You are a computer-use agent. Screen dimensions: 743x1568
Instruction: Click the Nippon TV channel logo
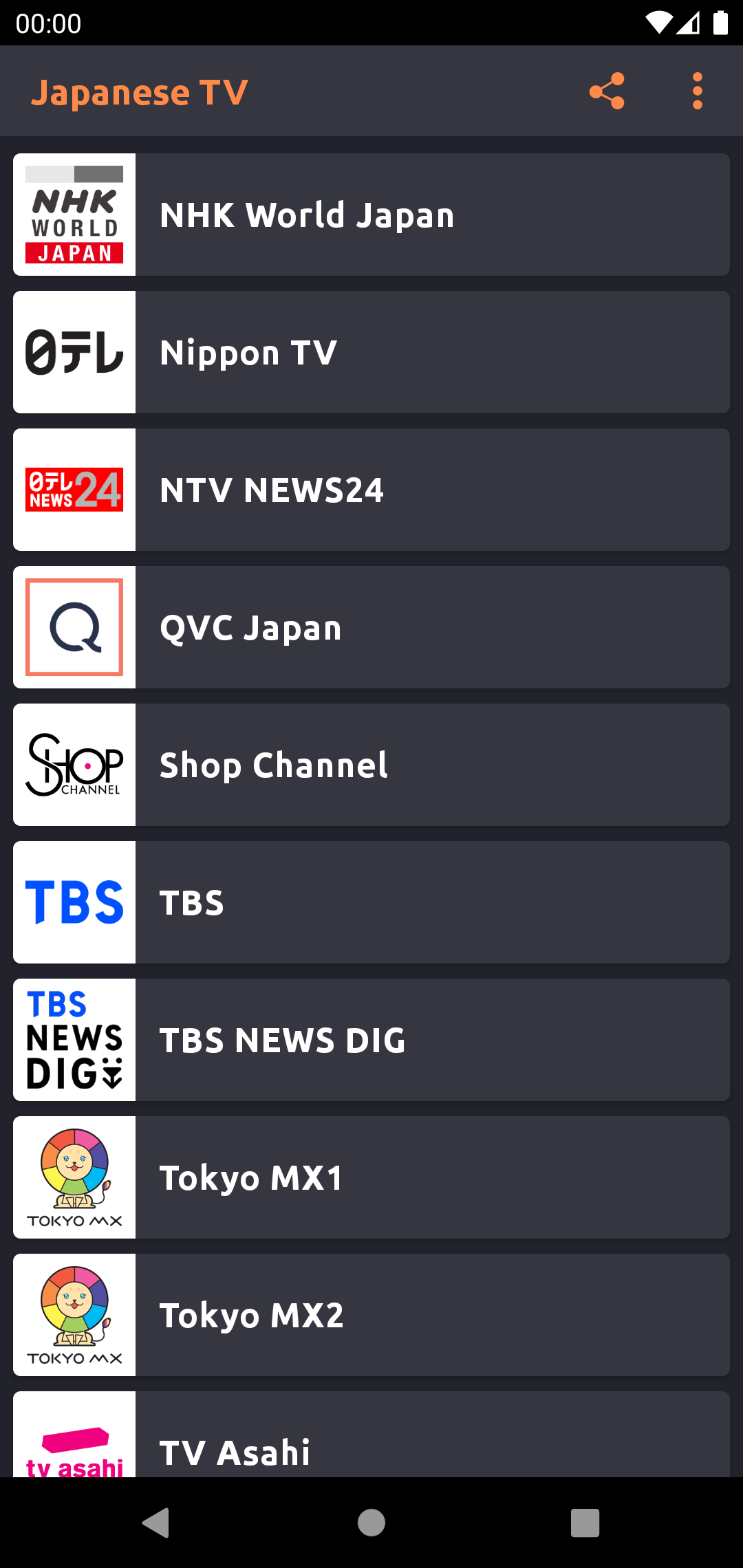(x=74, y=351)
